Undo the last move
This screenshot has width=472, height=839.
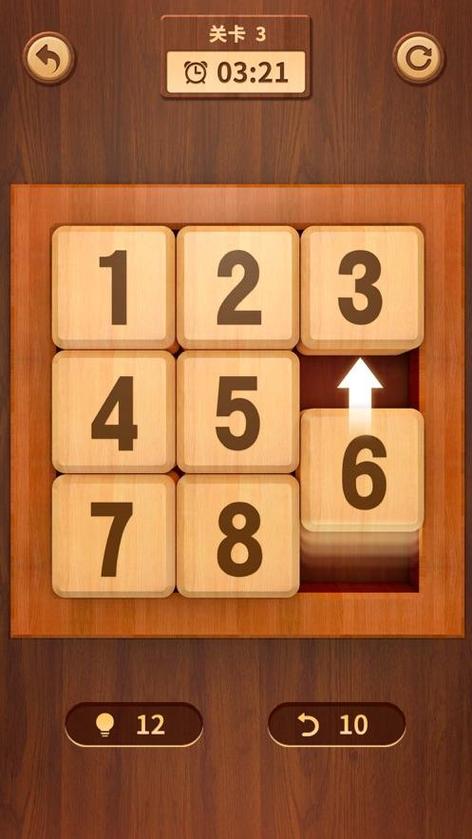pyautogui.click(x=337, y=724)
